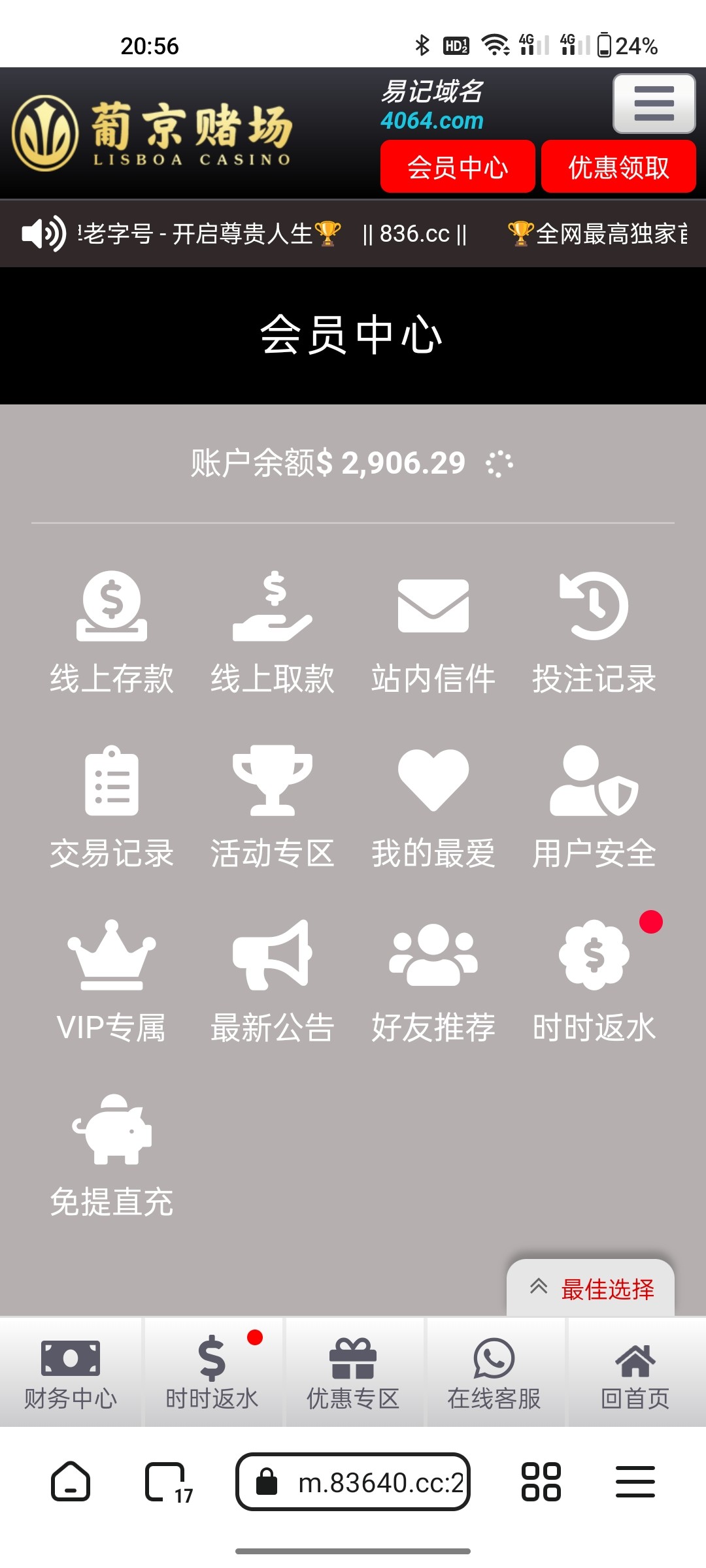Switch to the 财务中心 bottom tab
Screen dimensions: 706x1568
pyautogui.click(x=71, y=1372)
